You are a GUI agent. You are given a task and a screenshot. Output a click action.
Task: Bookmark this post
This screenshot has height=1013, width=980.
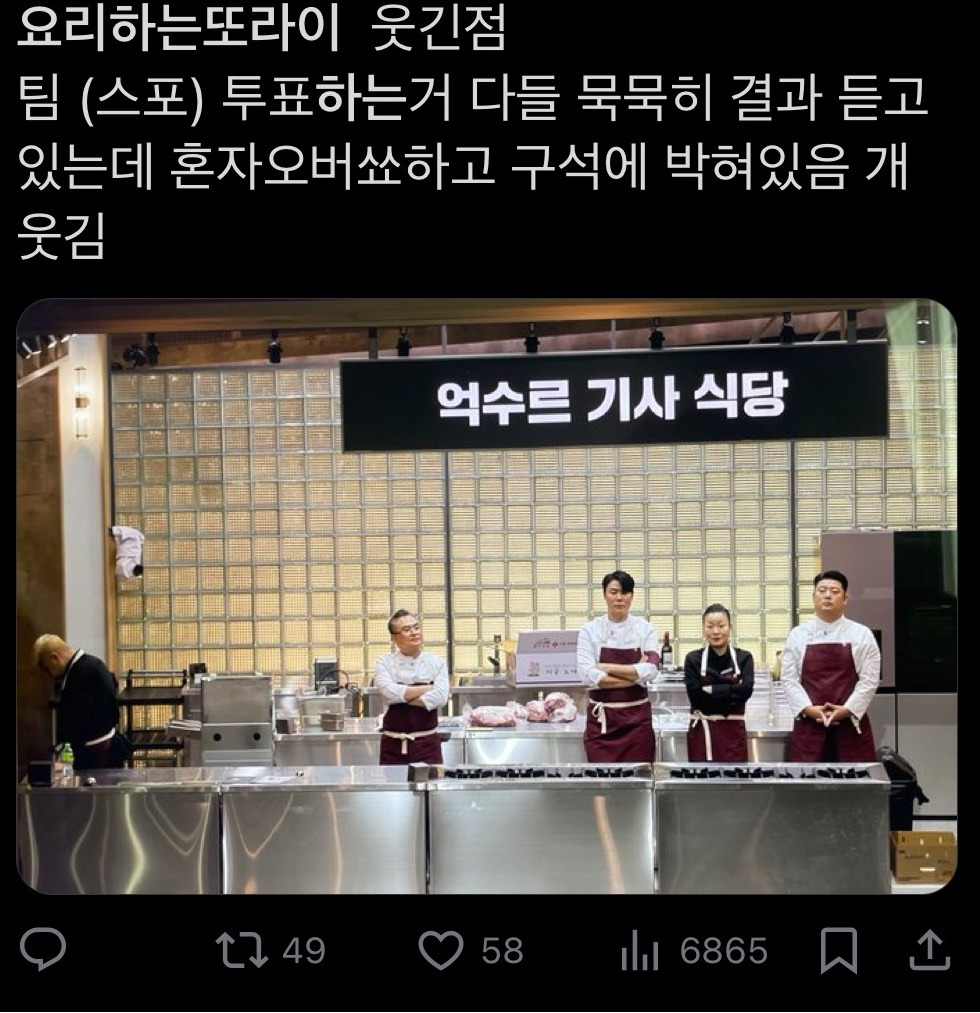click(x=839, y=950)
